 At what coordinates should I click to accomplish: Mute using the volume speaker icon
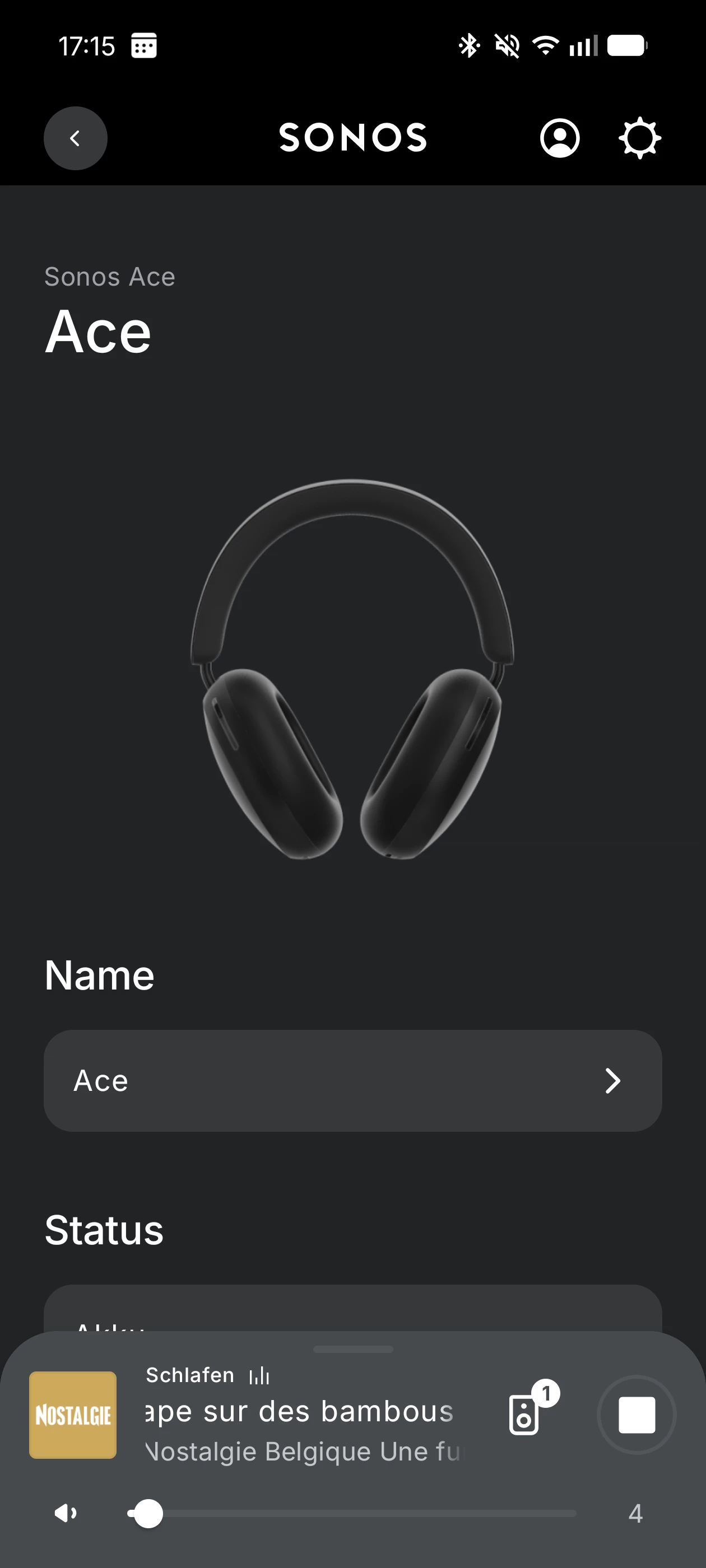coord(66,1513)
